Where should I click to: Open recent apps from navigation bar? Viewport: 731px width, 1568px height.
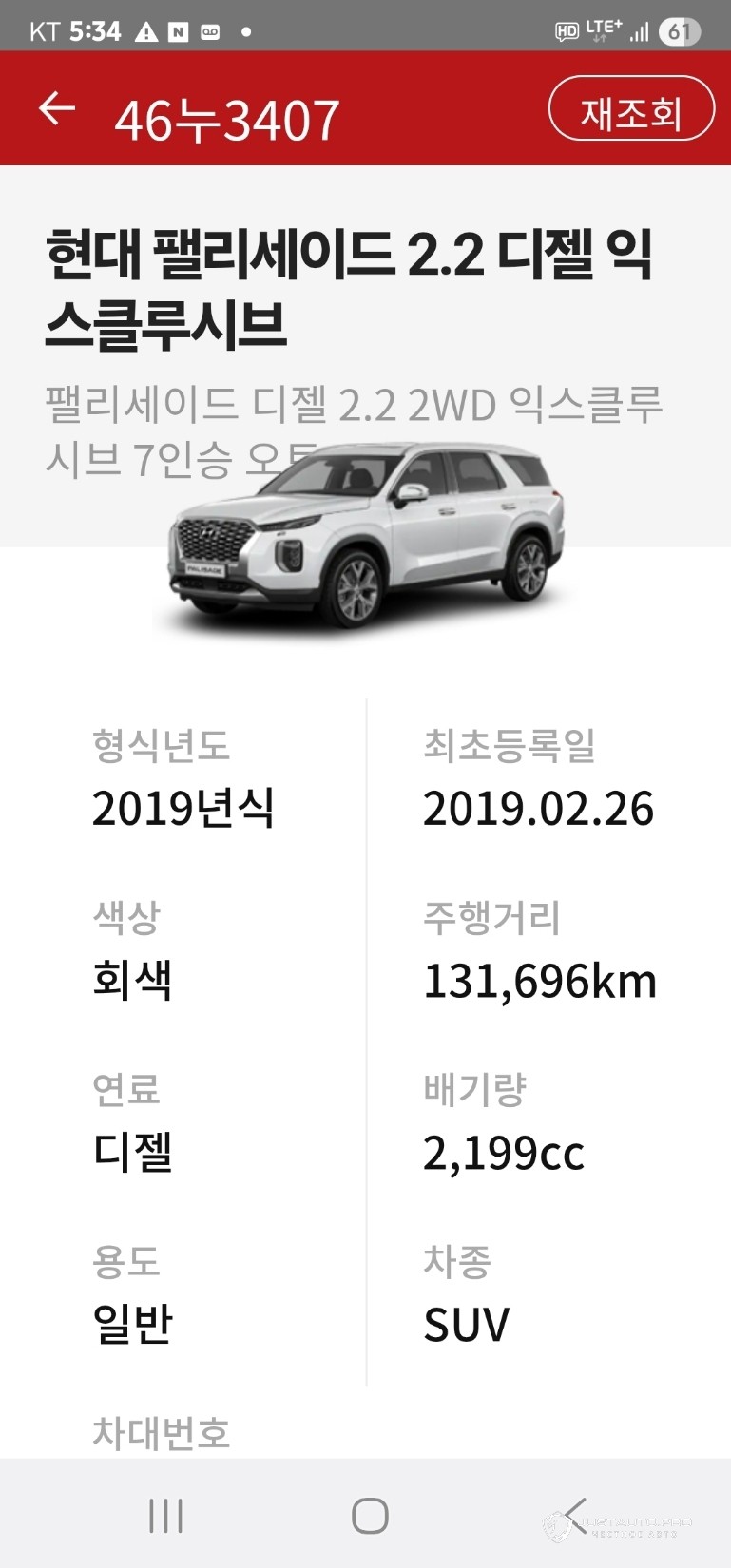[165, 1515]
